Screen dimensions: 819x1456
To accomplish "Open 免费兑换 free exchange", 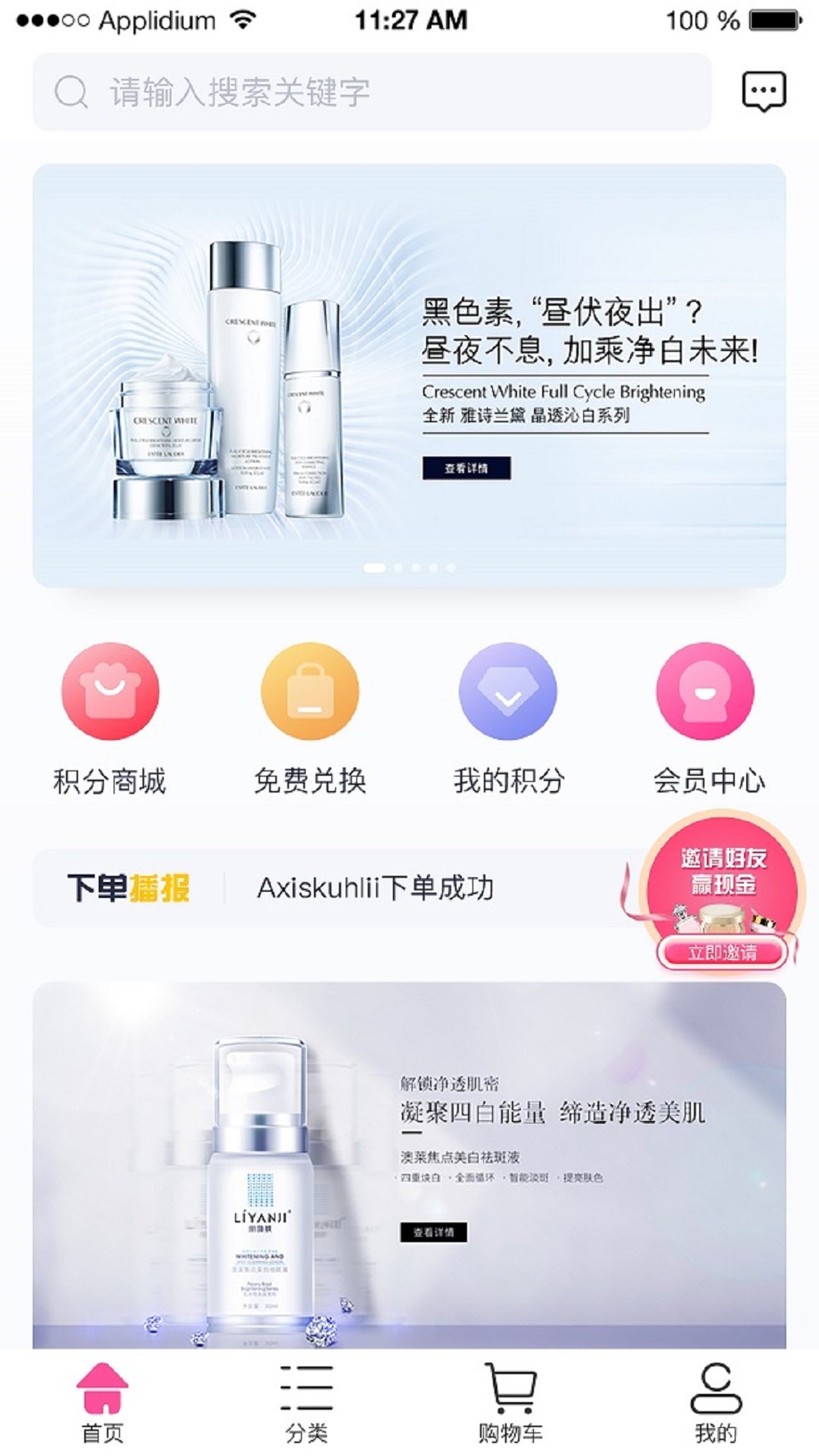I will coord(309,718).
